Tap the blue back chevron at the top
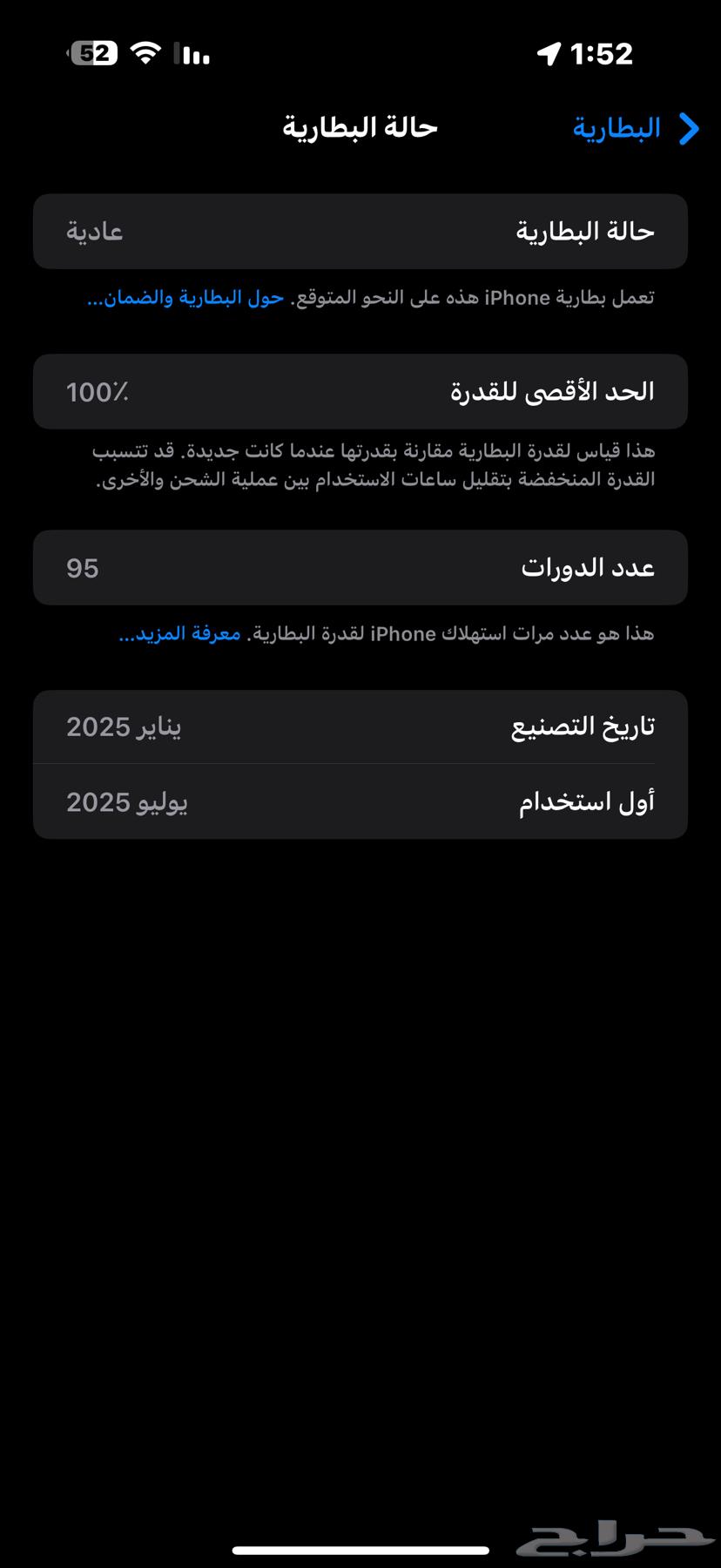 click(x=688, y=128)
